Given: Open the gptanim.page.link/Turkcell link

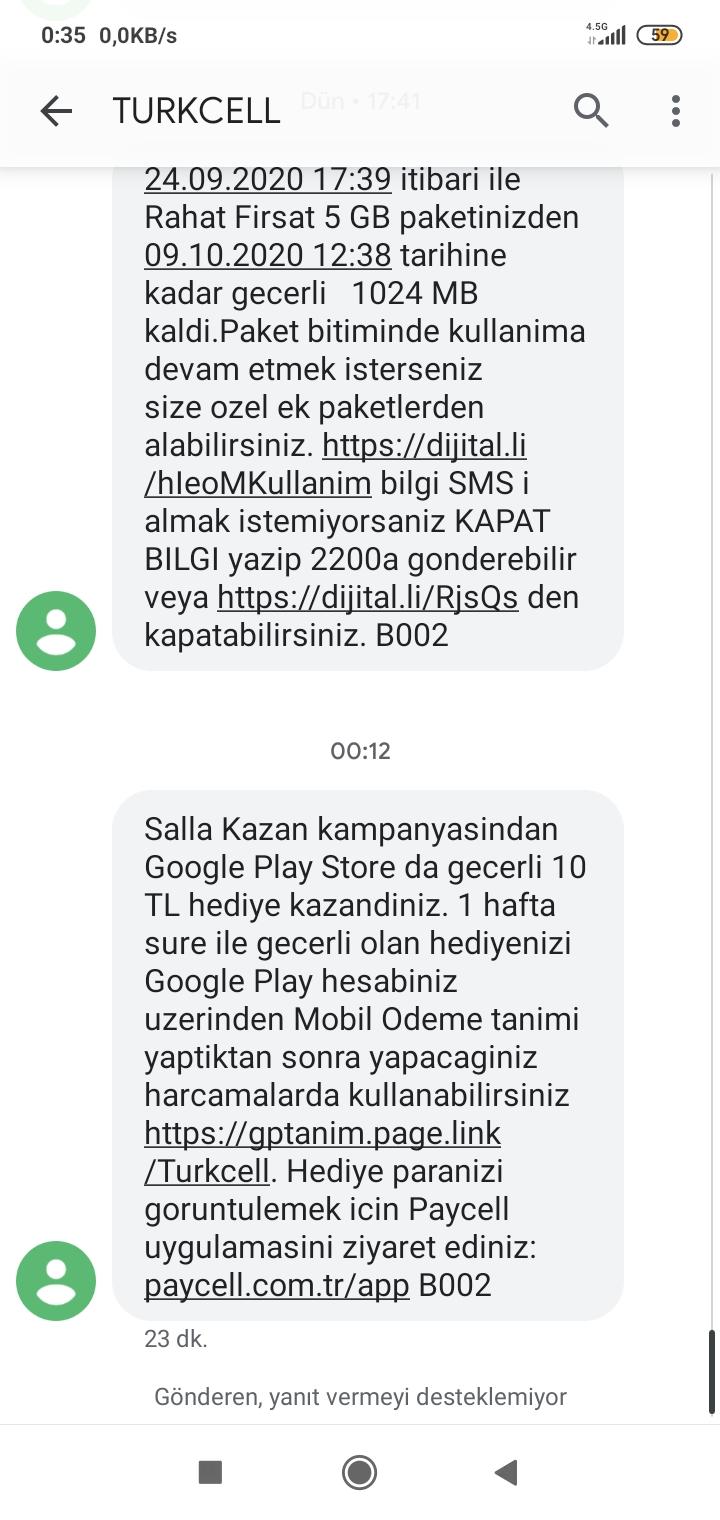Looking at the screenshot, I should pyautogui.click(x=322, y=1152).
